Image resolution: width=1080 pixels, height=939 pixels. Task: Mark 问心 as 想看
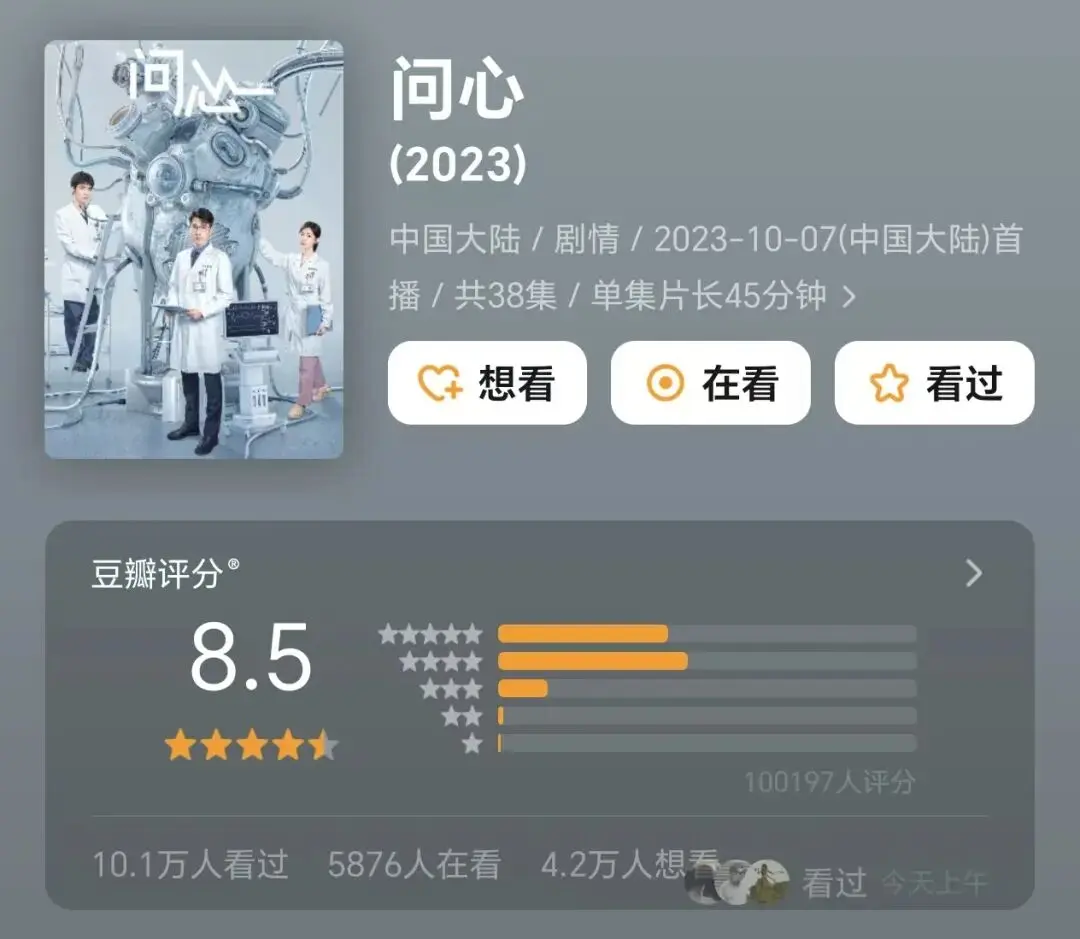pos(487,383)
